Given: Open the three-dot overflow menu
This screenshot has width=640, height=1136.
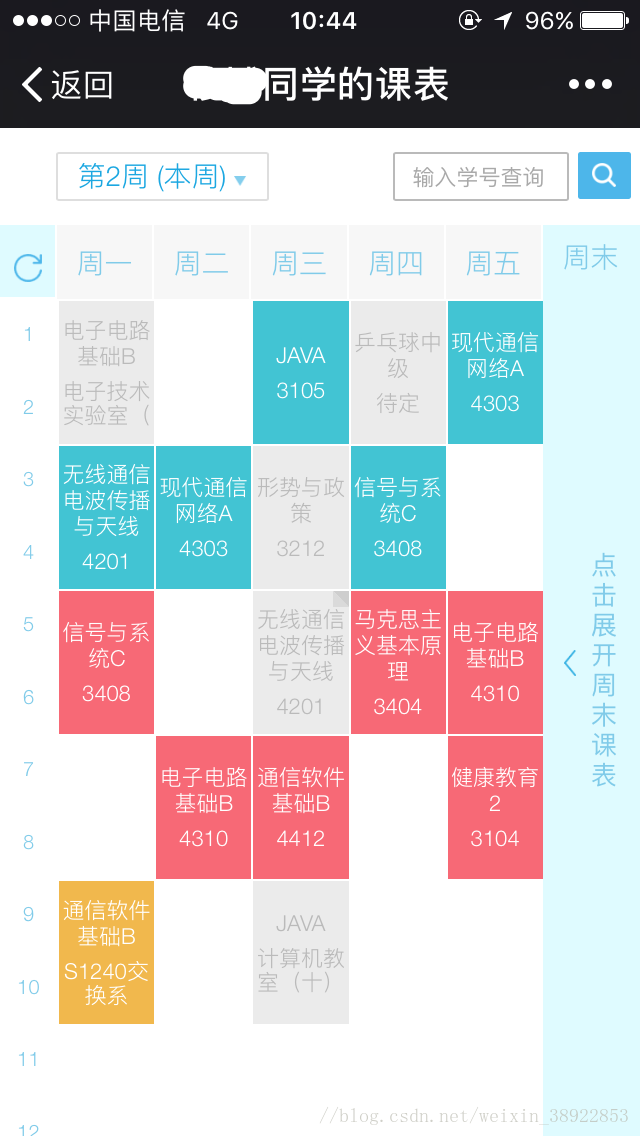Looking at the screenshot, I should tap(590, 86).
